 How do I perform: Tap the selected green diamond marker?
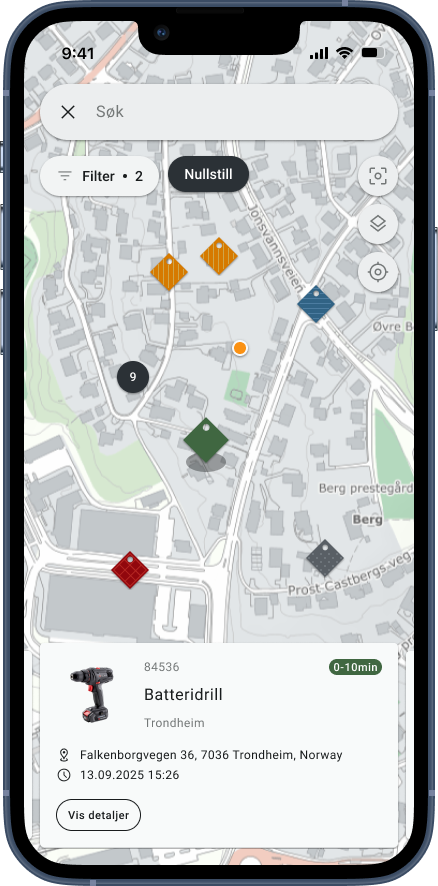tap(206, 440)
